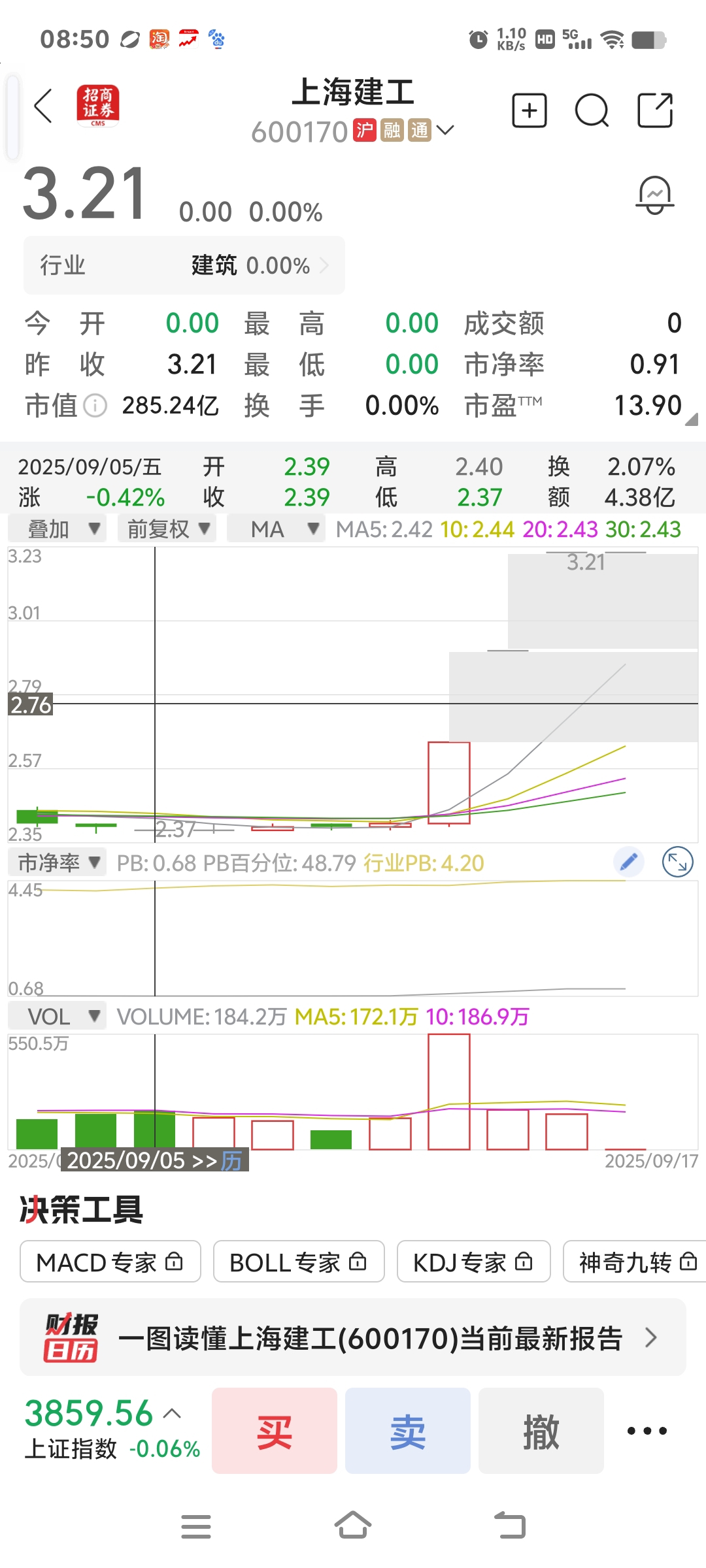Open the 市净率 indicator dropdown
Image resolution: width=706 pixels, height=1568 pixels.
pyautogui.click(x=57, y=863)
